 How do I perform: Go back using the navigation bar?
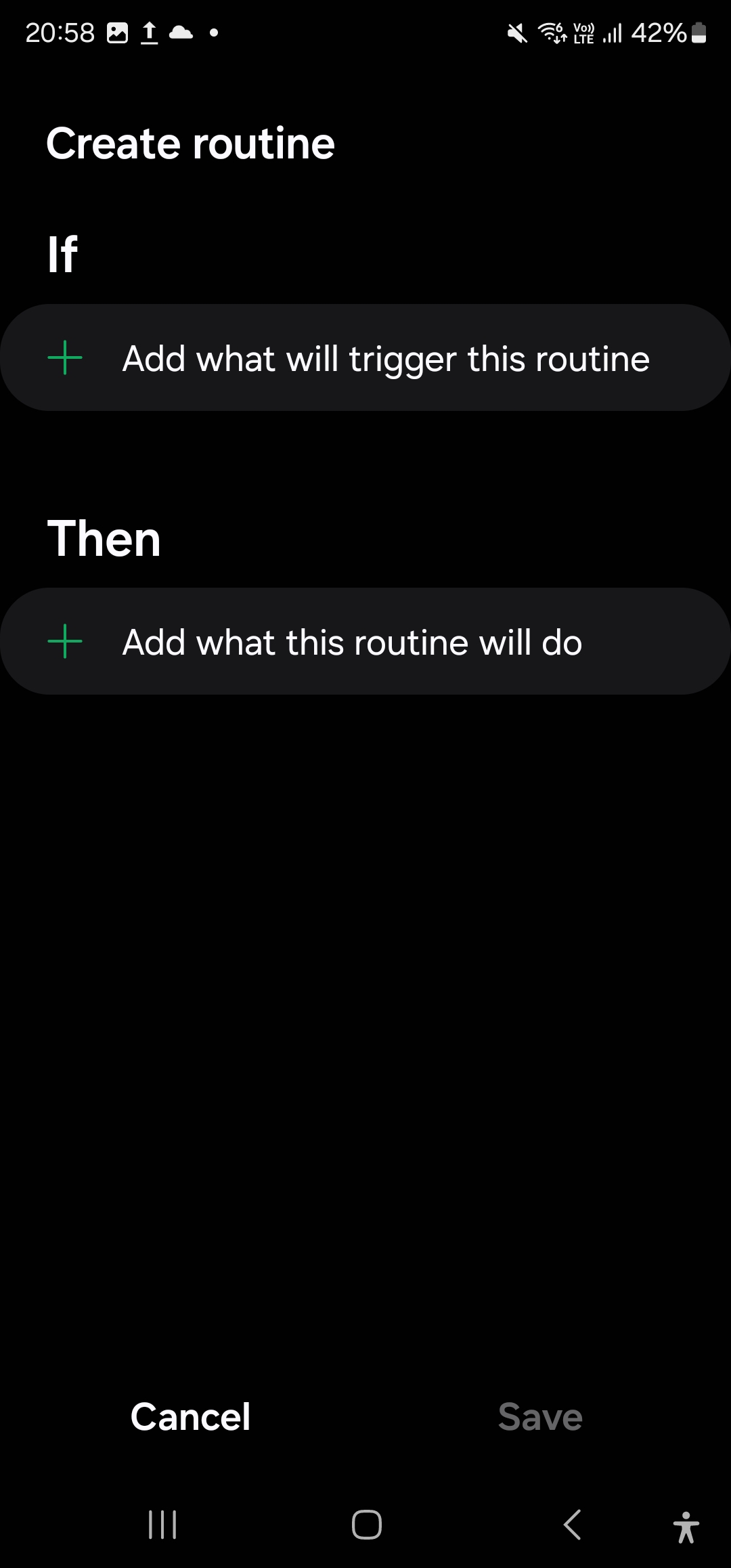572,1525
